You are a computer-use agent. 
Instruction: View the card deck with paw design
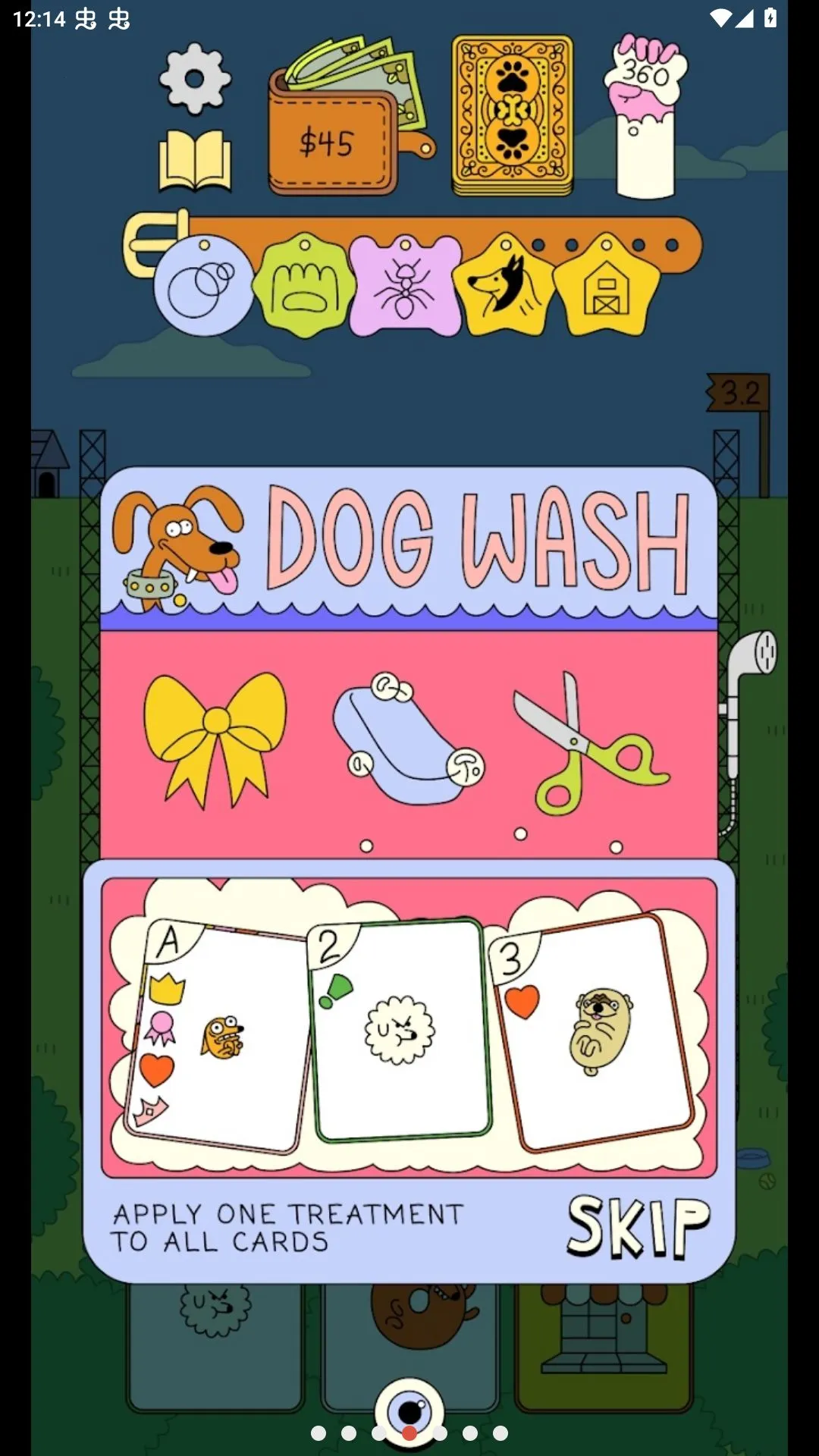tap(513, 115)
